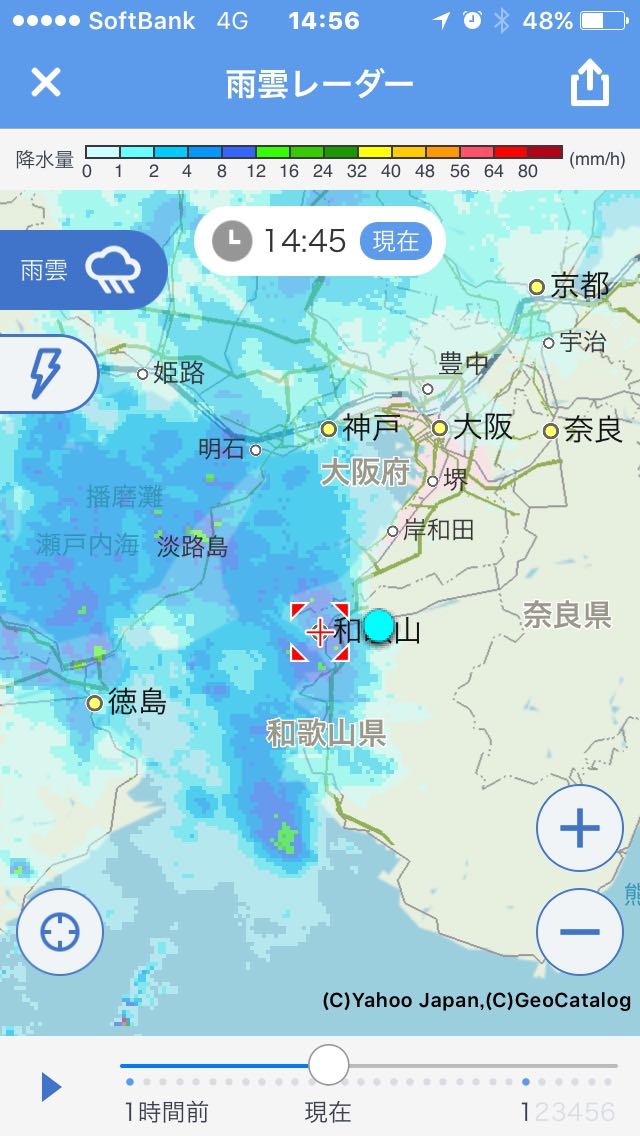Jump to 現在 current time

(396, 241)
